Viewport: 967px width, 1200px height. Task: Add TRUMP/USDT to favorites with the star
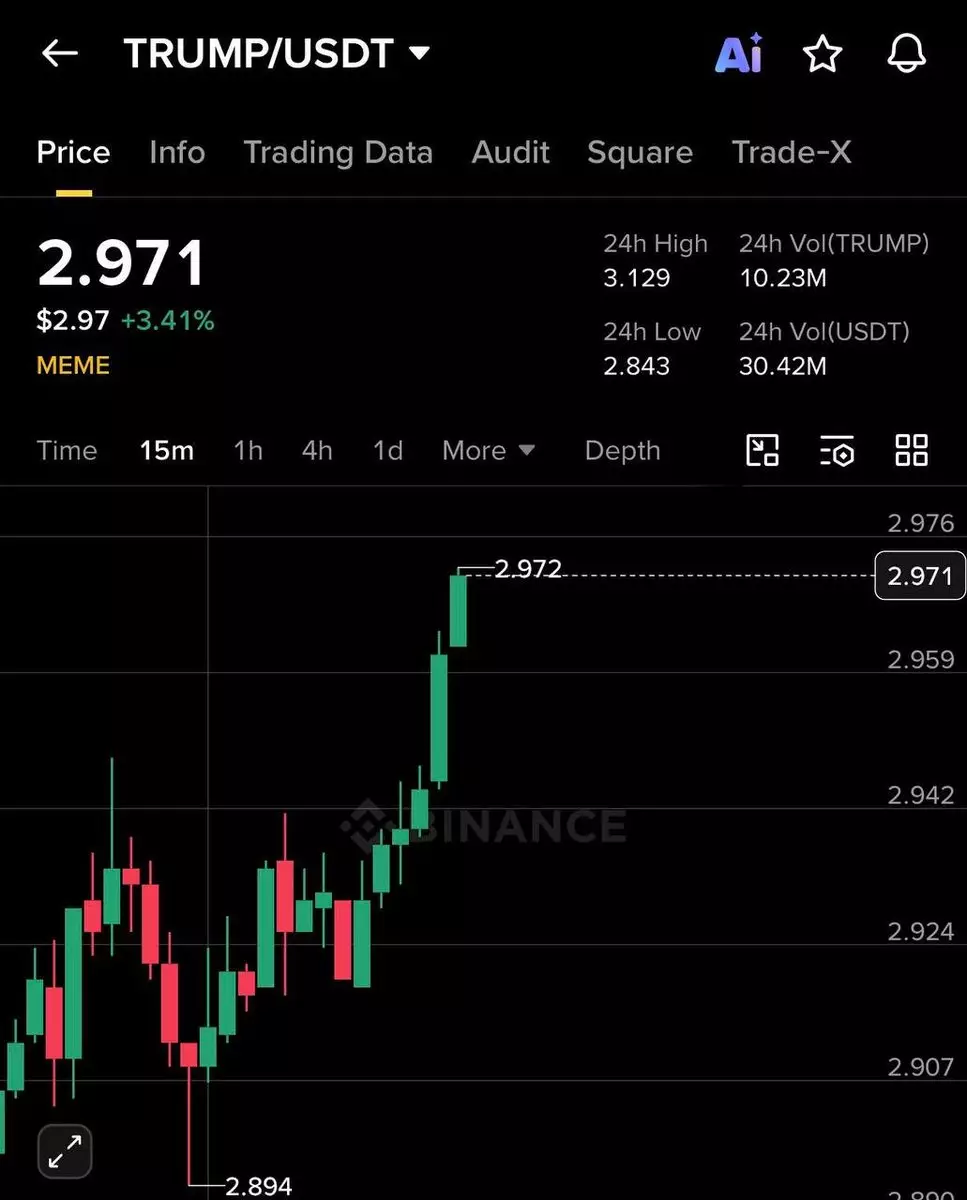coord(822,54)
